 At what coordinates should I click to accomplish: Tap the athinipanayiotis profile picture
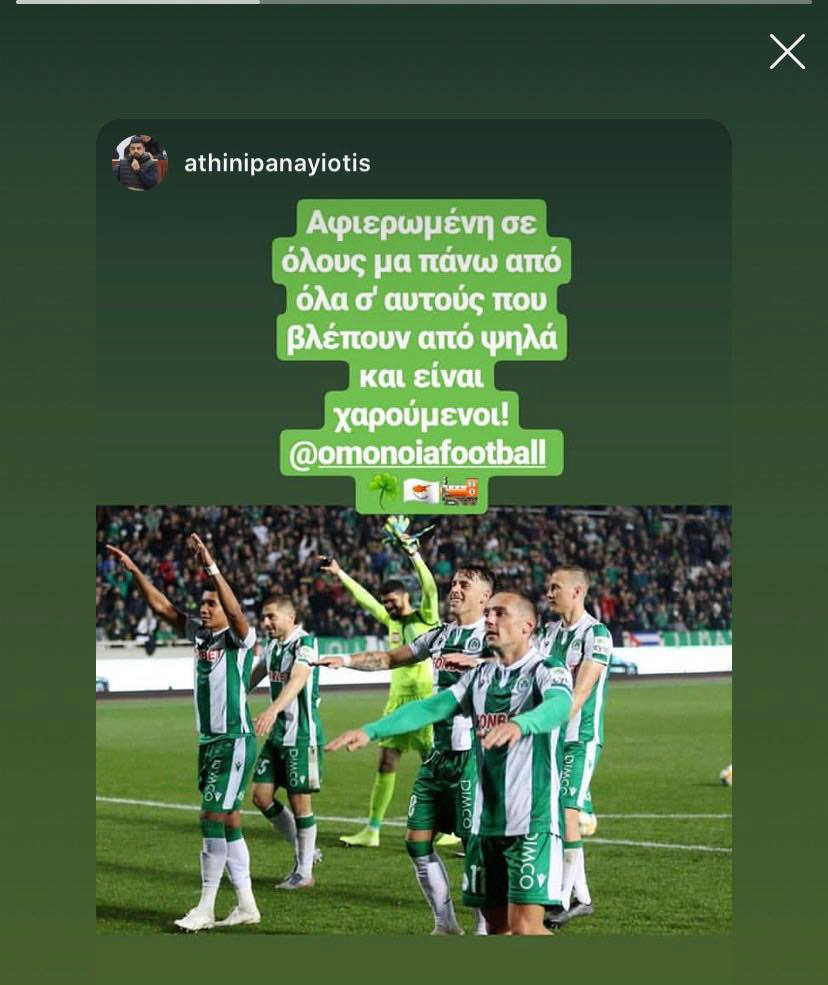(139, 162)
